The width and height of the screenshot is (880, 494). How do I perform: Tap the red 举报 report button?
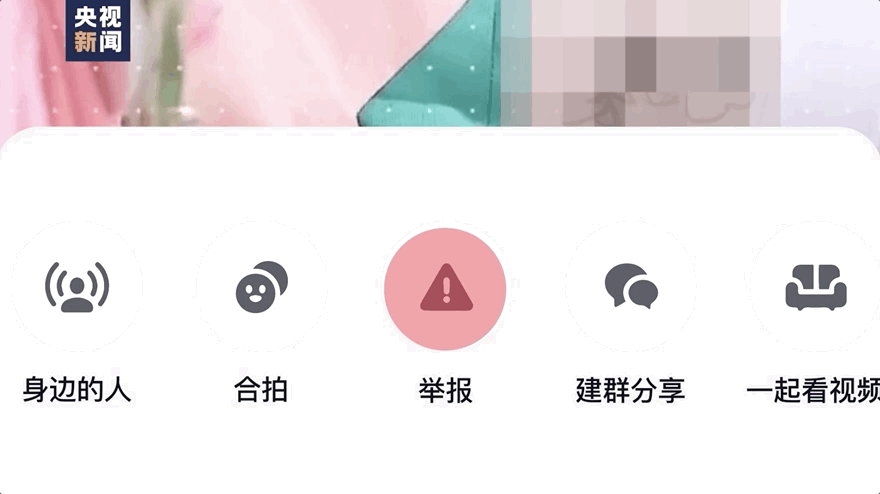click(x=445, y=289)
